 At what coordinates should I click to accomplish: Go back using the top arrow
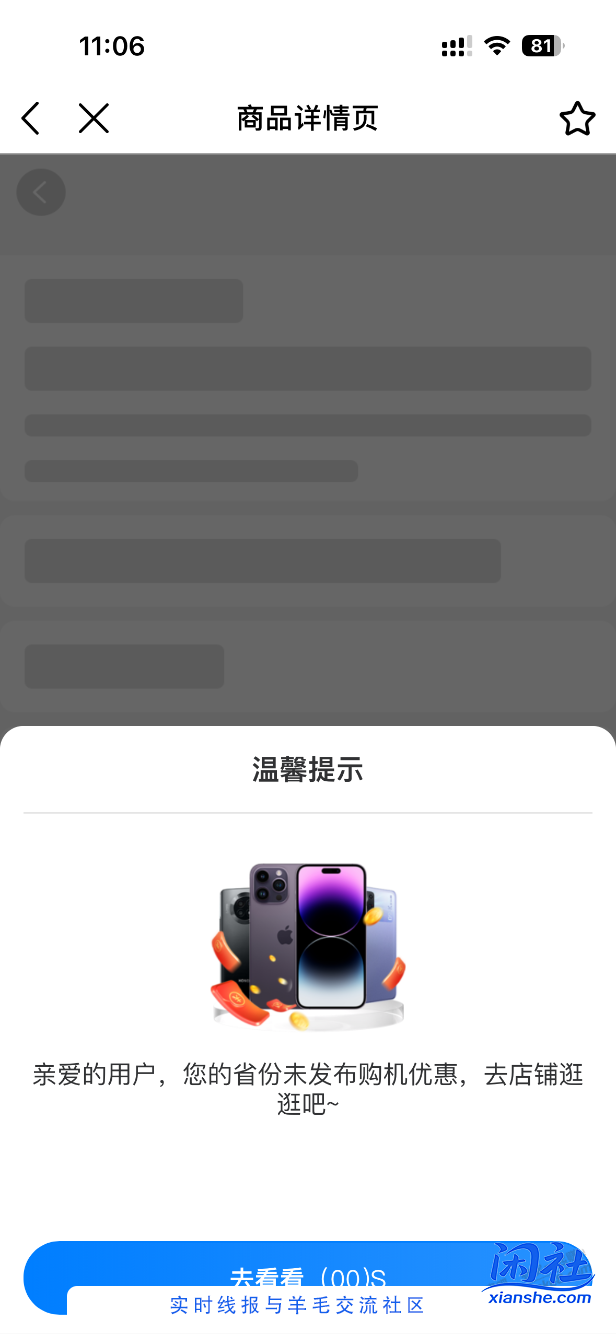(31, 119)
